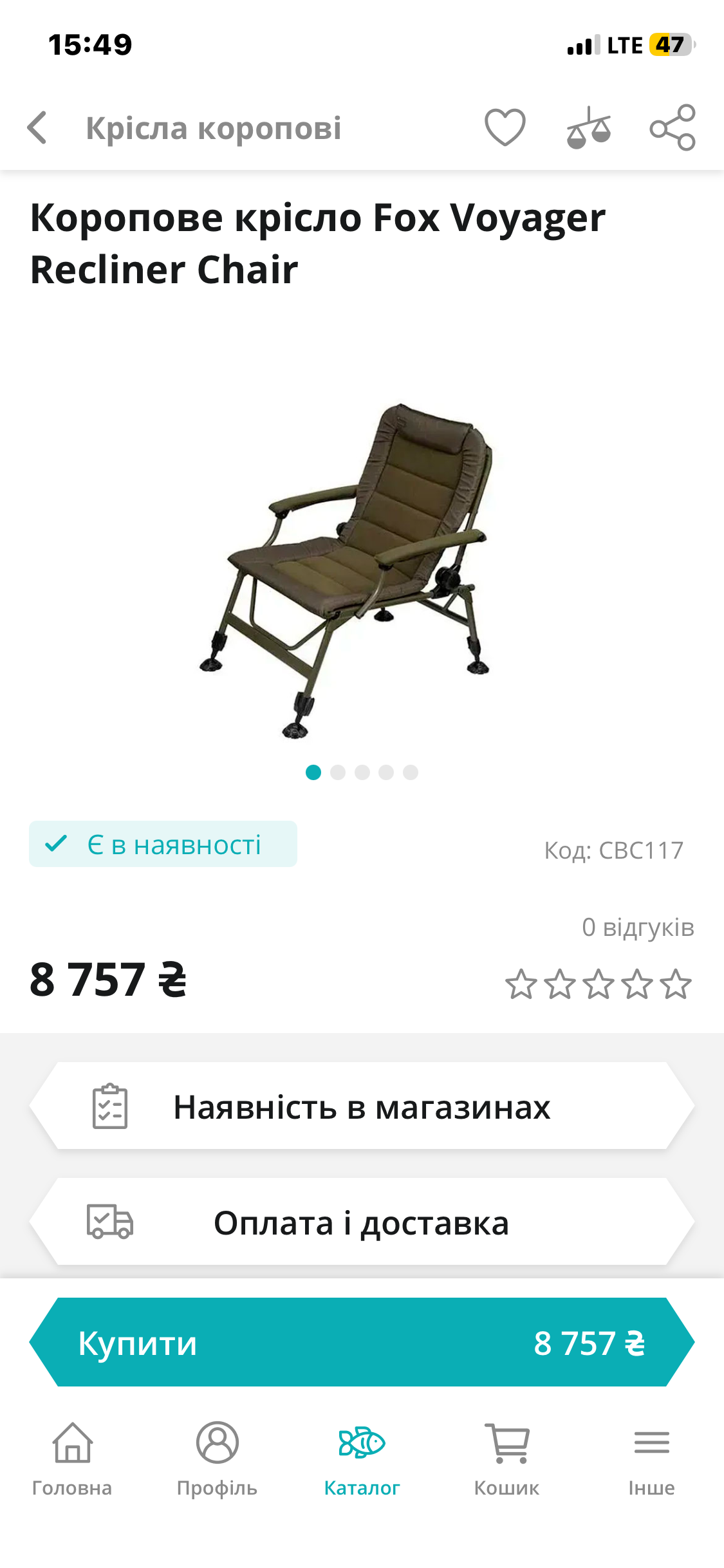
Task: Select the second carousel dot
Action: coord(338,772)
